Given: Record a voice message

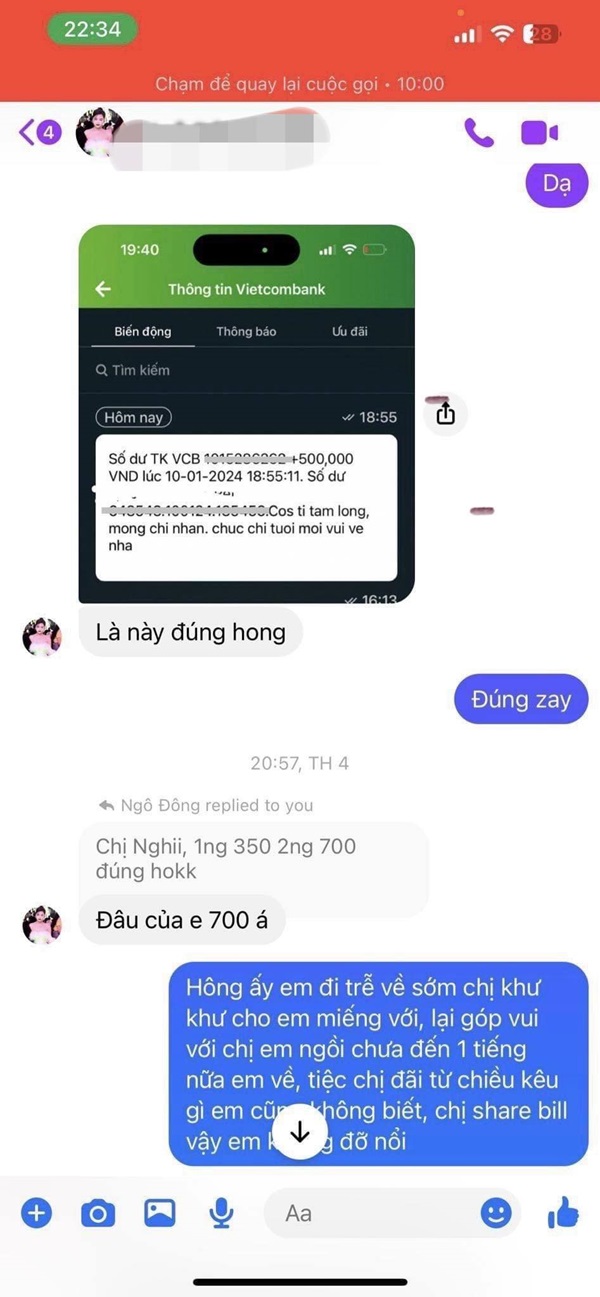Looking at the screenshot, I should pos(221,1213).
